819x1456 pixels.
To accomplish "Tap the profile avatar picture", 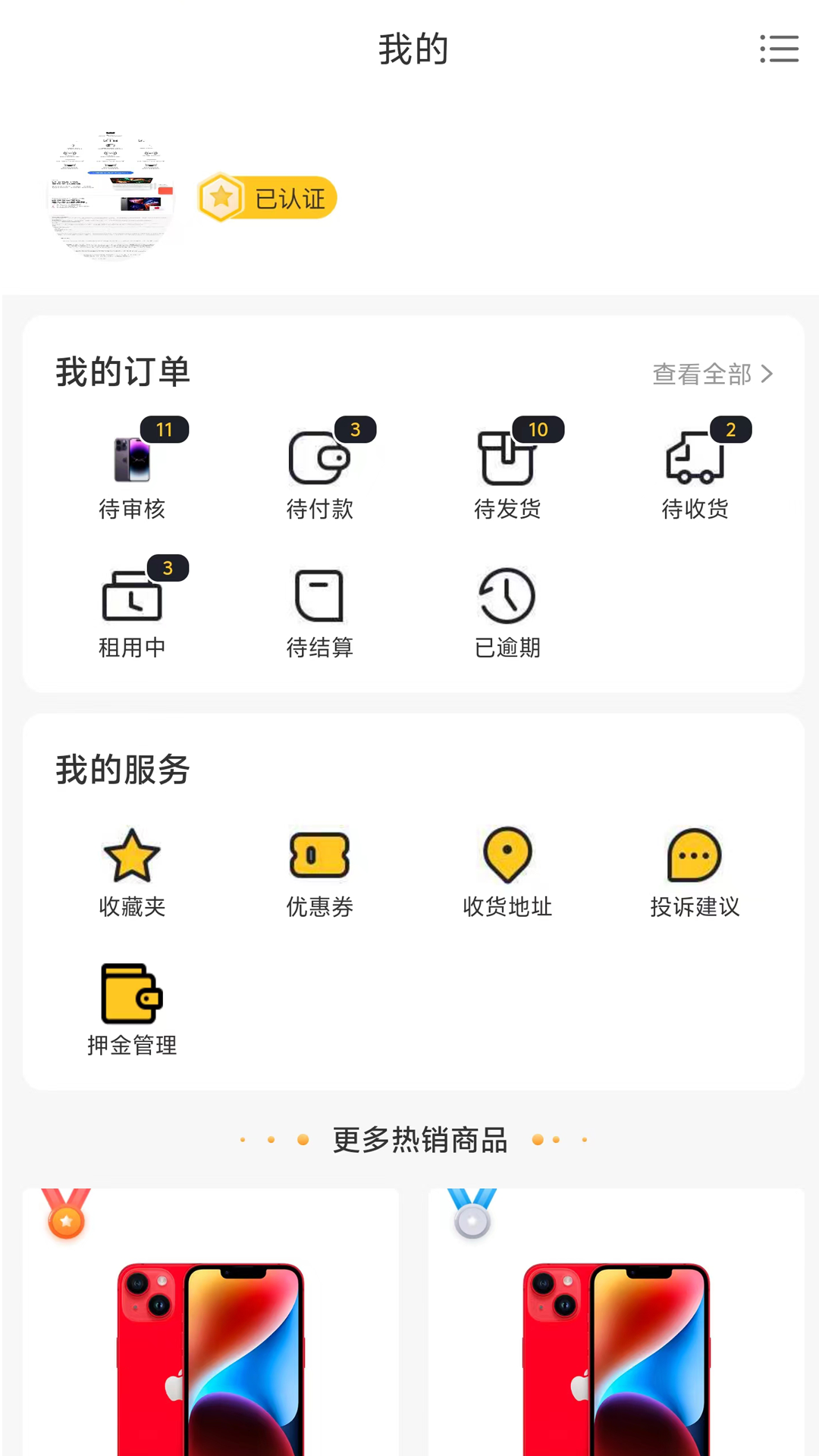I will tap(112, 198).
